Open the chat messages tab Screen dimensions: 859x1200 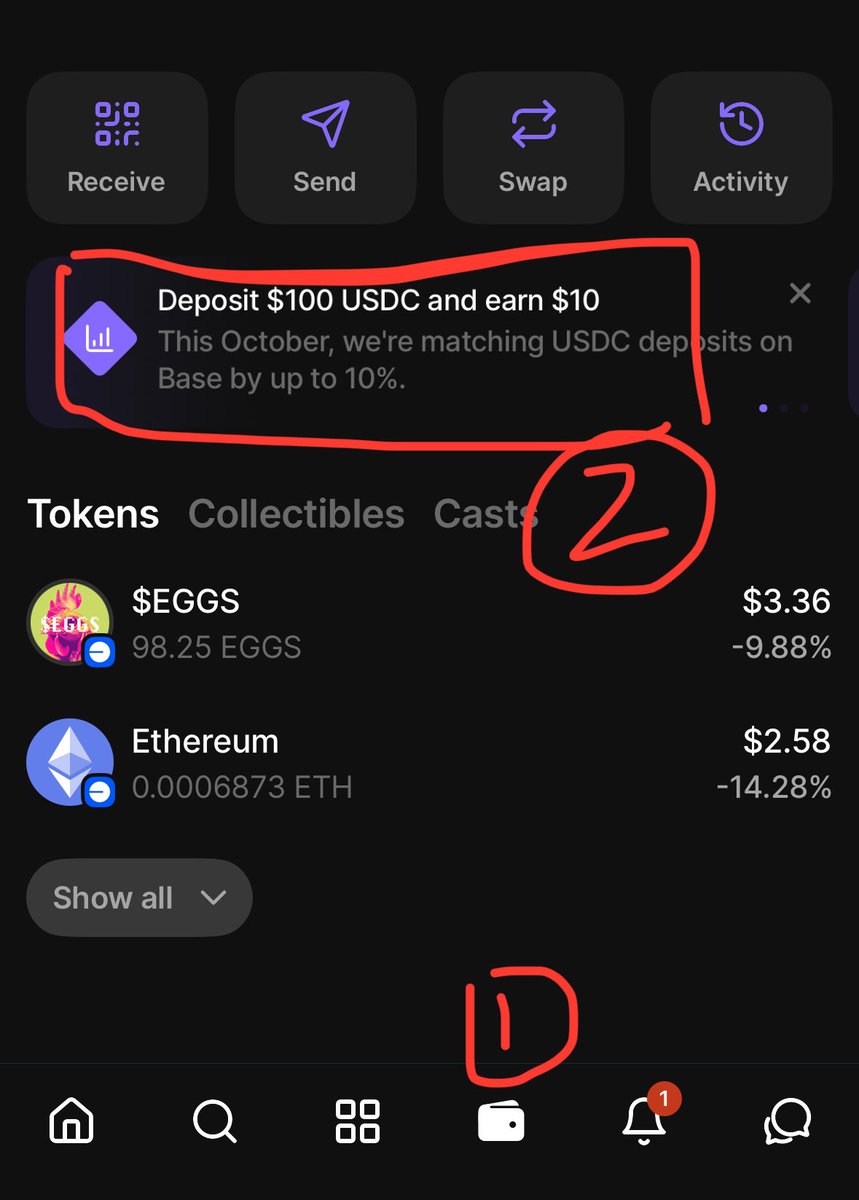click(x=787, y=1121)
